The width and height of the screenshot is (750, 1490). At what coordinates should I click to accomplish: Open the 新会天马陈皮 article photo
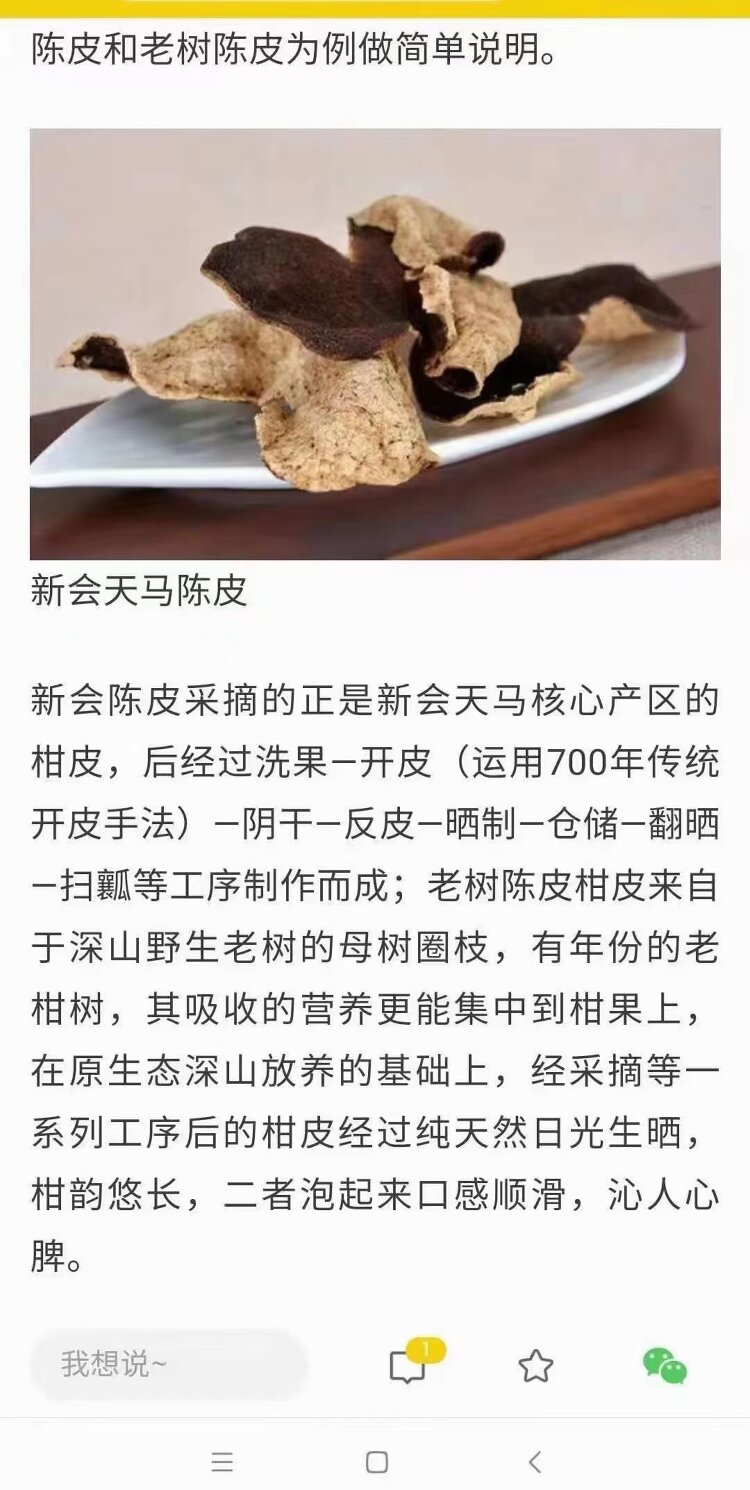(375, 344)
